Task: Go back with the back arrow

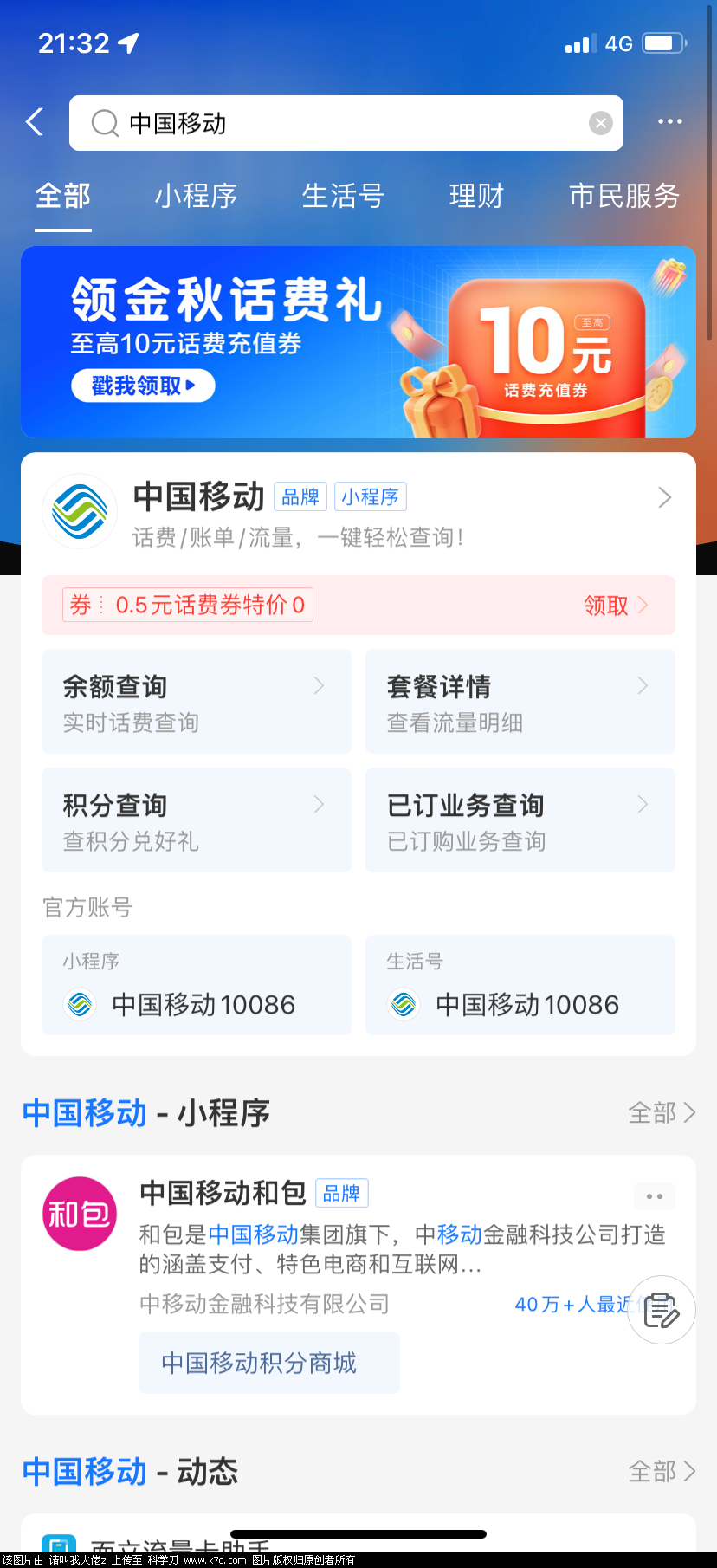Action: pyautogui.click(x=35, y=122)
